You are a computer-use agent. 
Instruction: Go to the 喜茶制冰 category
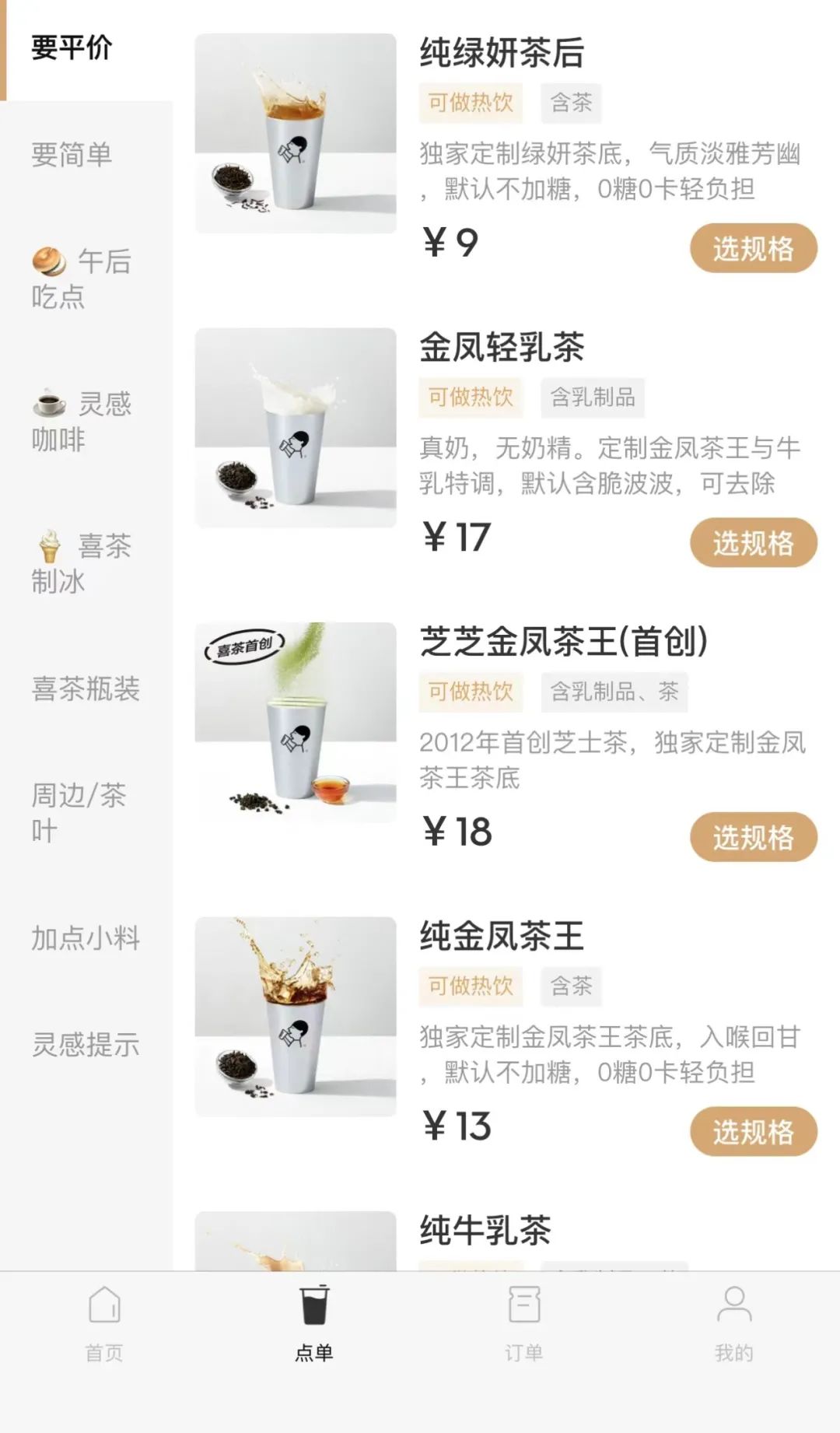point(82,562)
